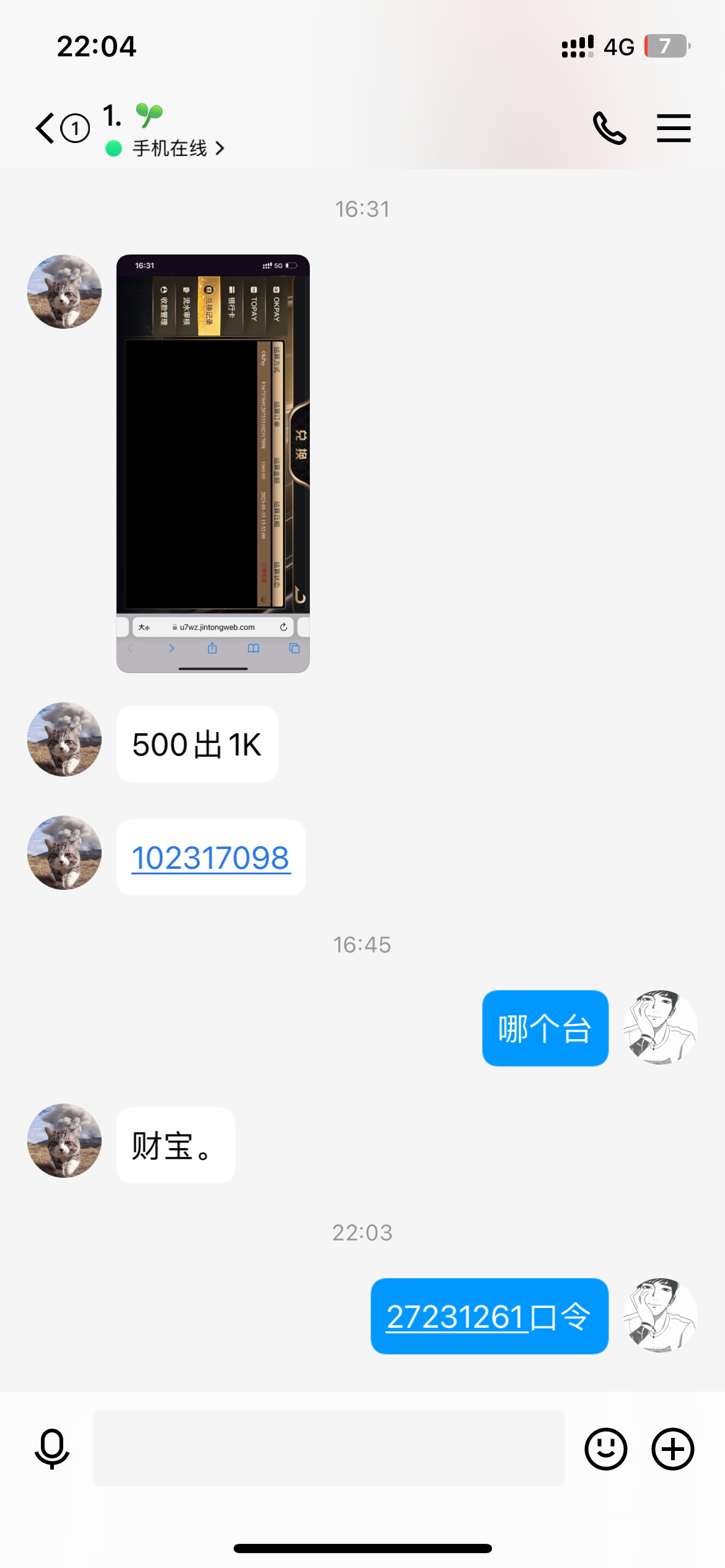Tap the linked number 27231261 in the blue bubble
This screenshot has width=725, height=1568.
457,1316
